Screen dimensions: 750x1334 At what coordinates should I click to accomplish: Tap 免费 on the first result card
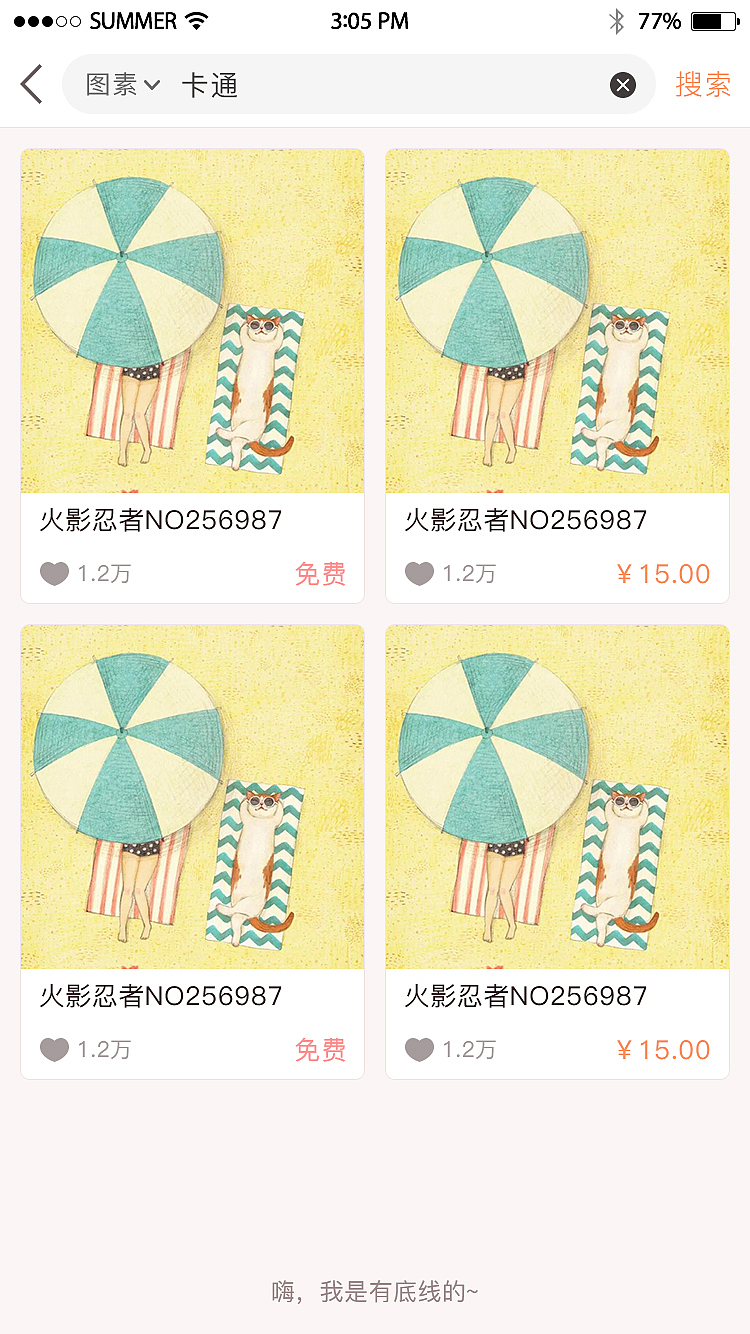pyautogui.click(x=320, y=573)
